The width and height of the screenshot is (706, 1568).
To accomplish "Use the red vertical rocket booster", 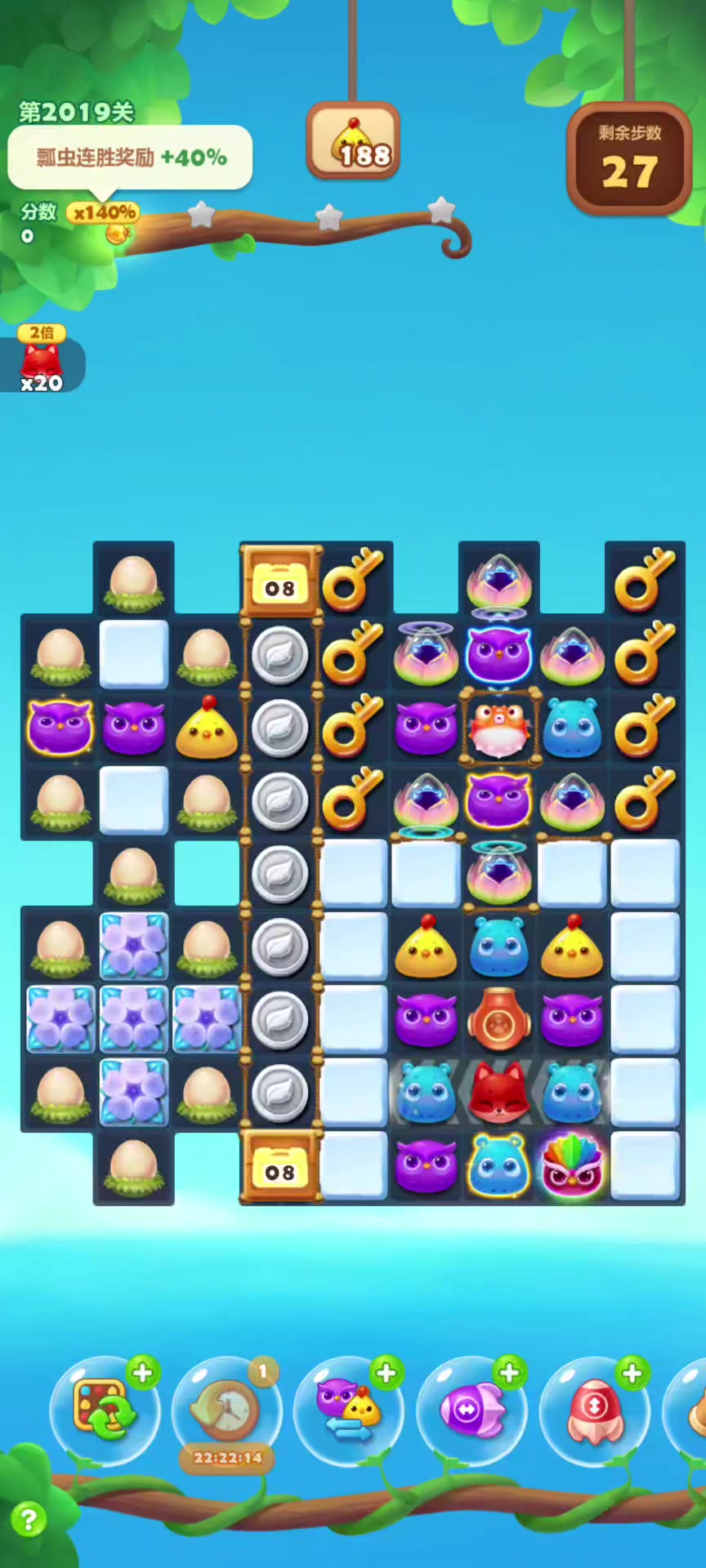I will (594, 1409).
